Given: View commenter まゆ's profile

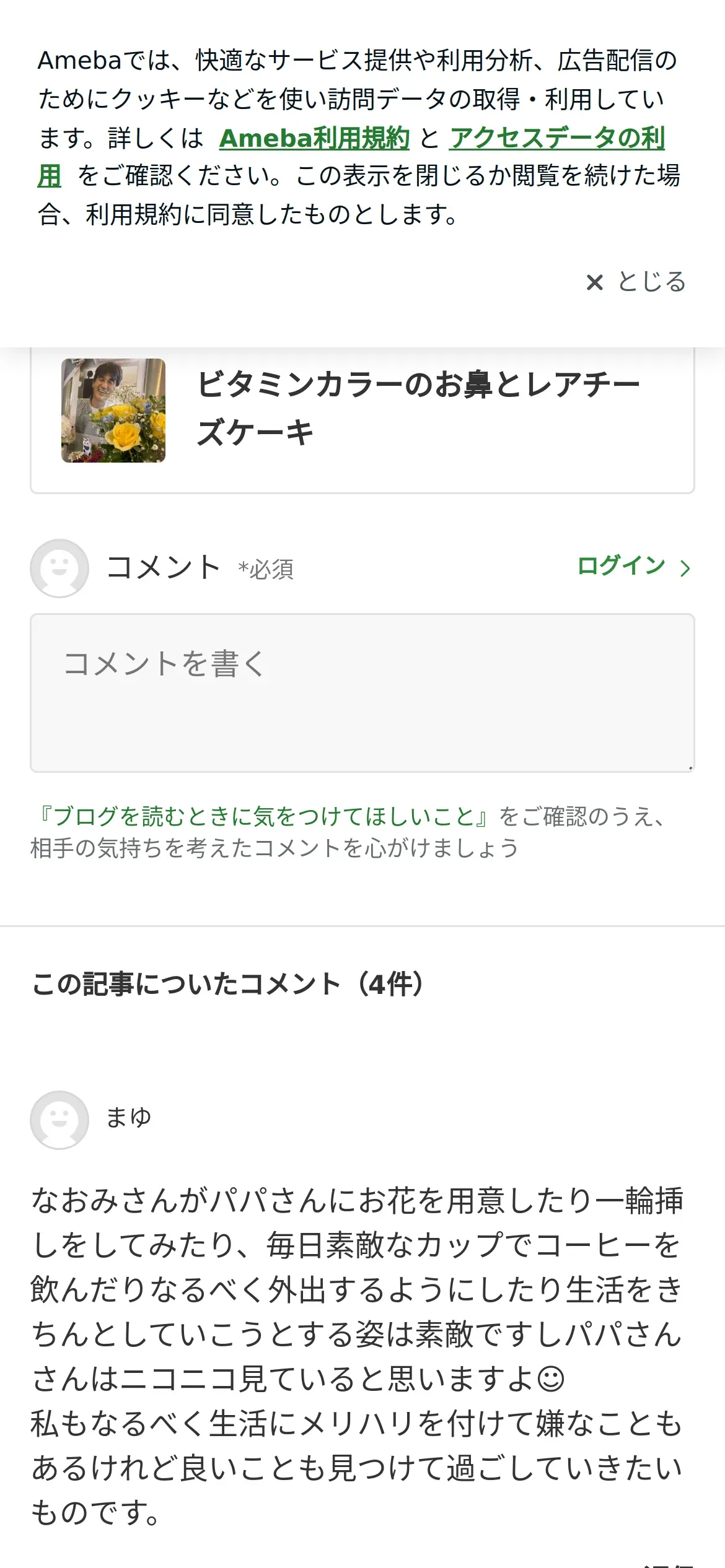Looking at the screenshot, I should pos(128,1118).
